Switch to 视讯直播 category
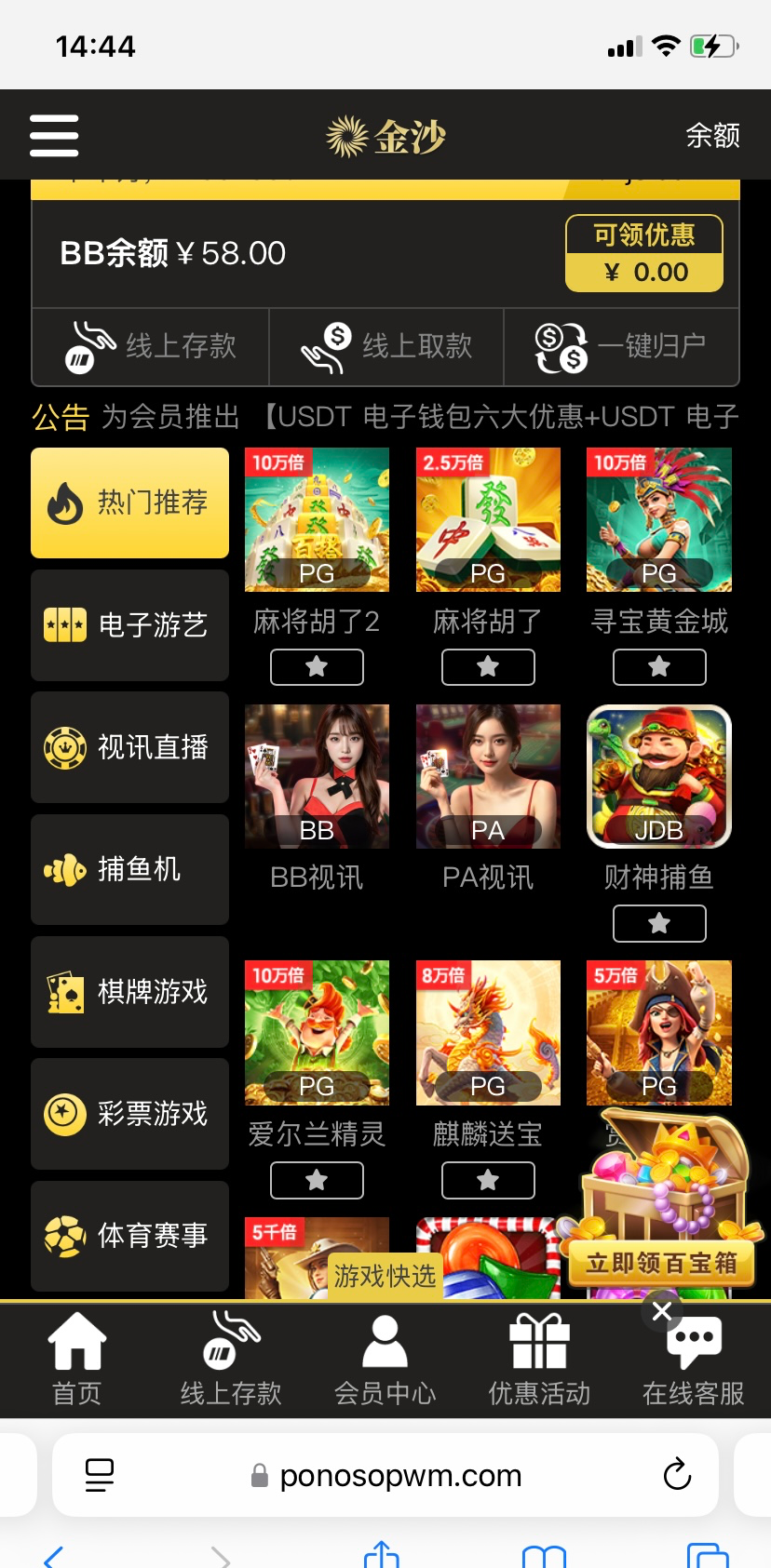Viewport: 771px width, 1568px height. coord(129,747)
